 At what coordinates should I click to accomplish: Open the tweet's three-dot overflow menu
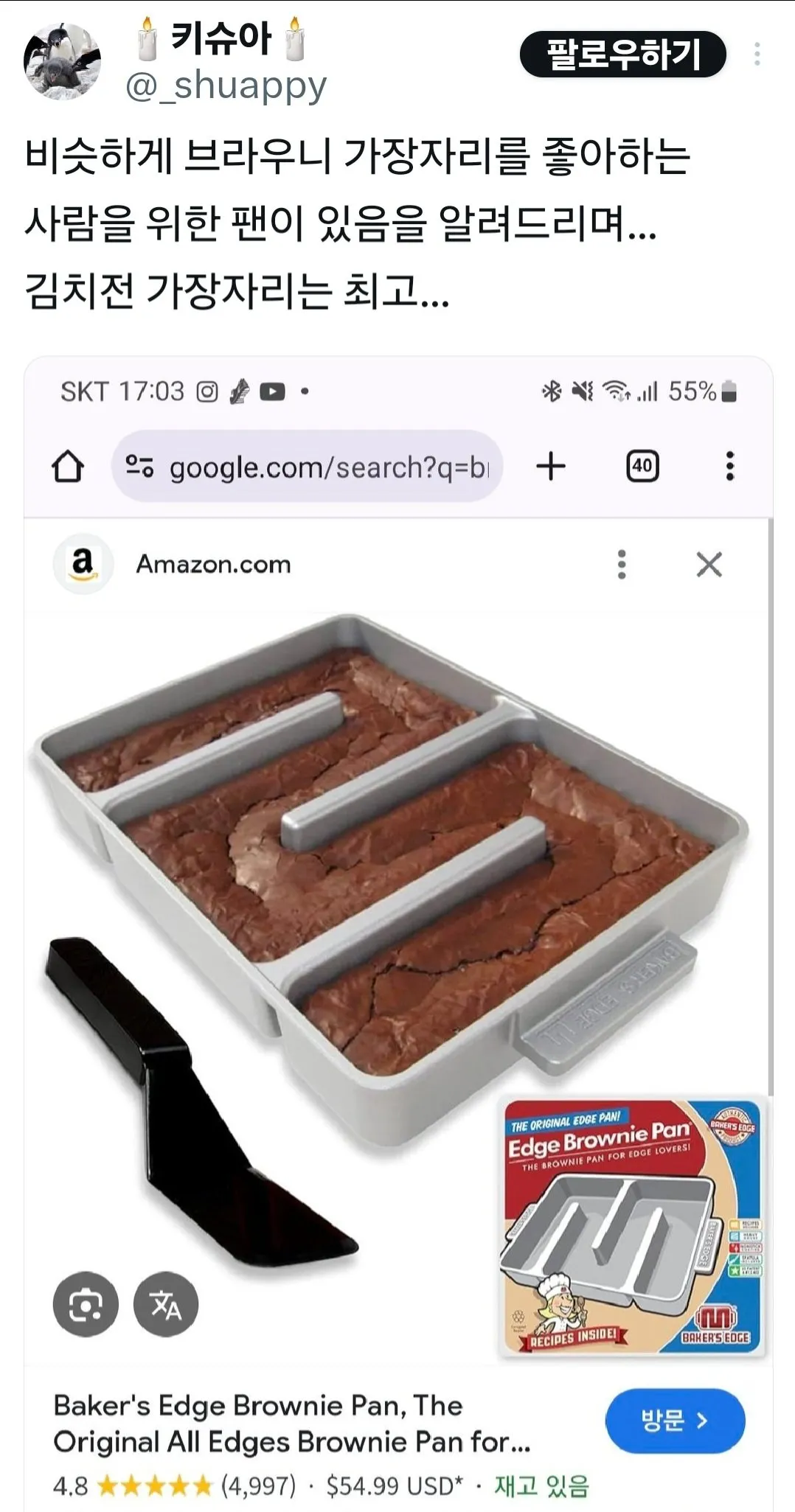[x=757, y=55]
